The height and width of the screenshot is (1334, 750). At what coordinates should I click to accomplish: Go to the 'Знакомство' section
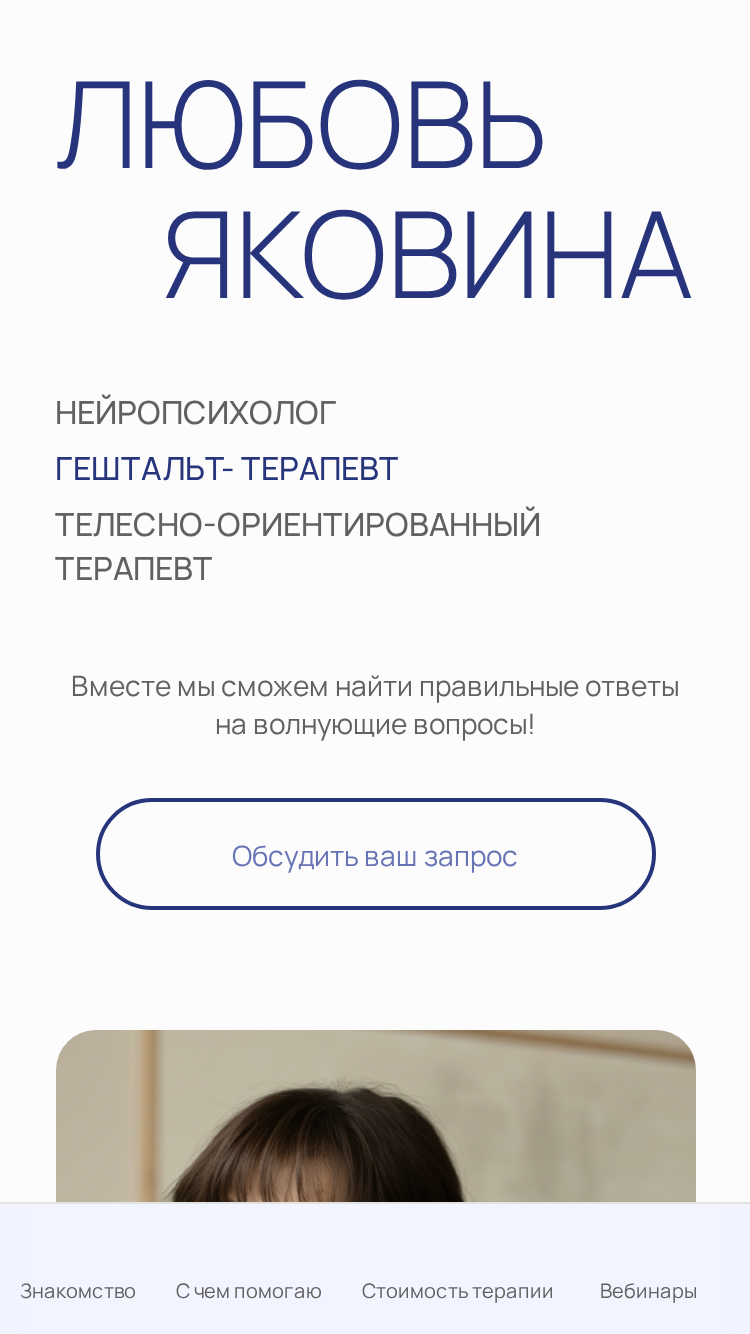click(78, 1291)
